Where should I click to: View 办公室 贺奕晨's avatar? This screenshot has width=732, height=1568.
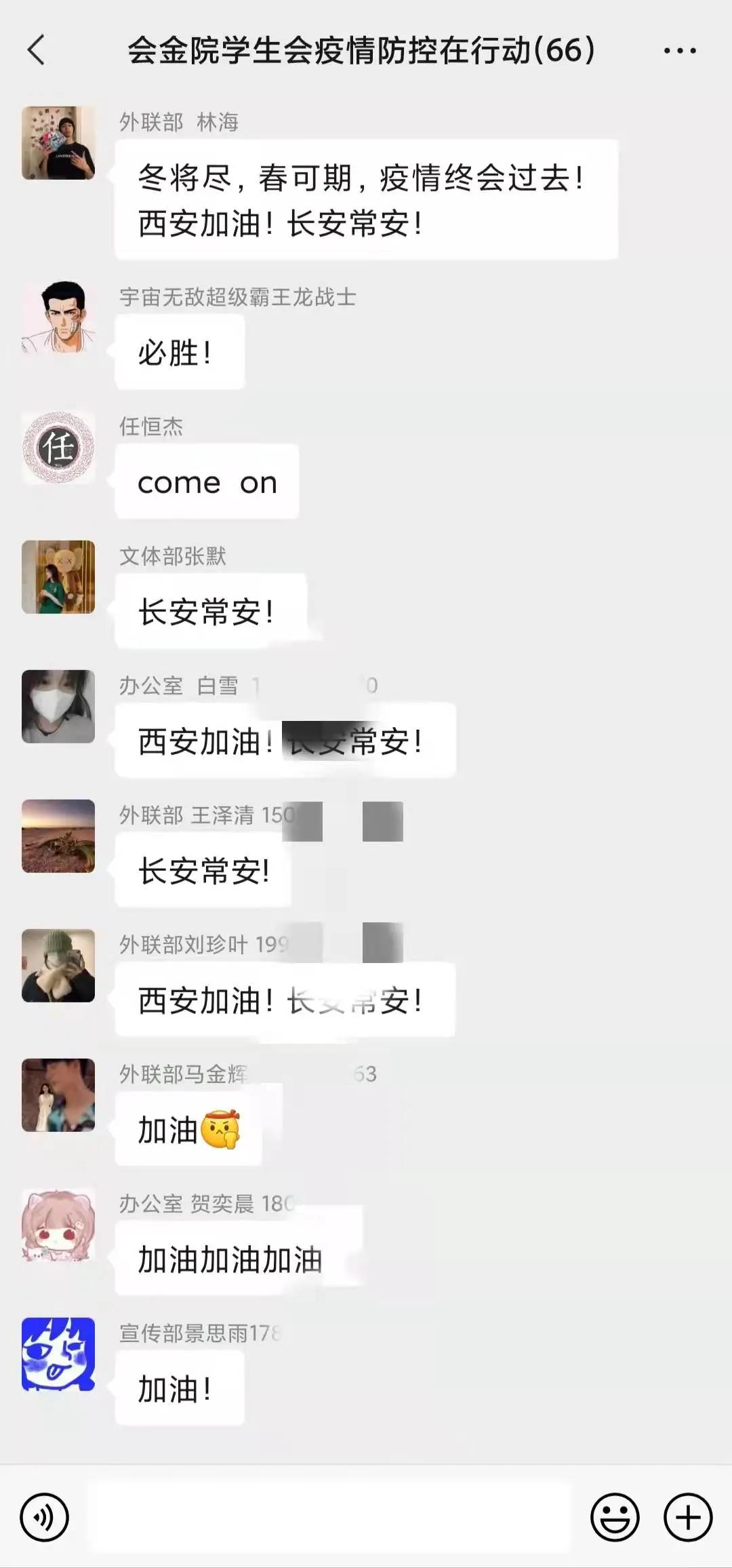(58, 1225)
